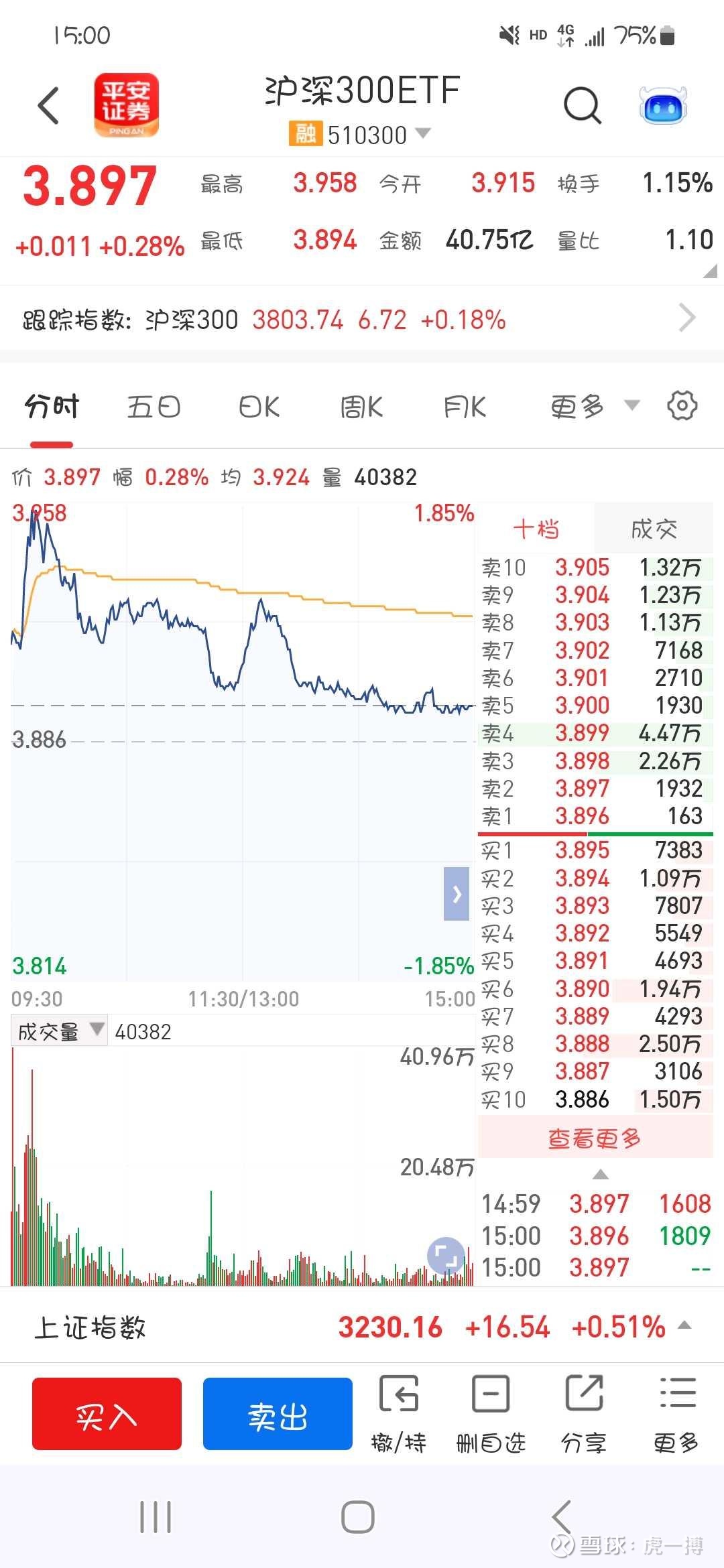
Task: Tap the blue 卖出 sell button
Action: pos(278,1413)
